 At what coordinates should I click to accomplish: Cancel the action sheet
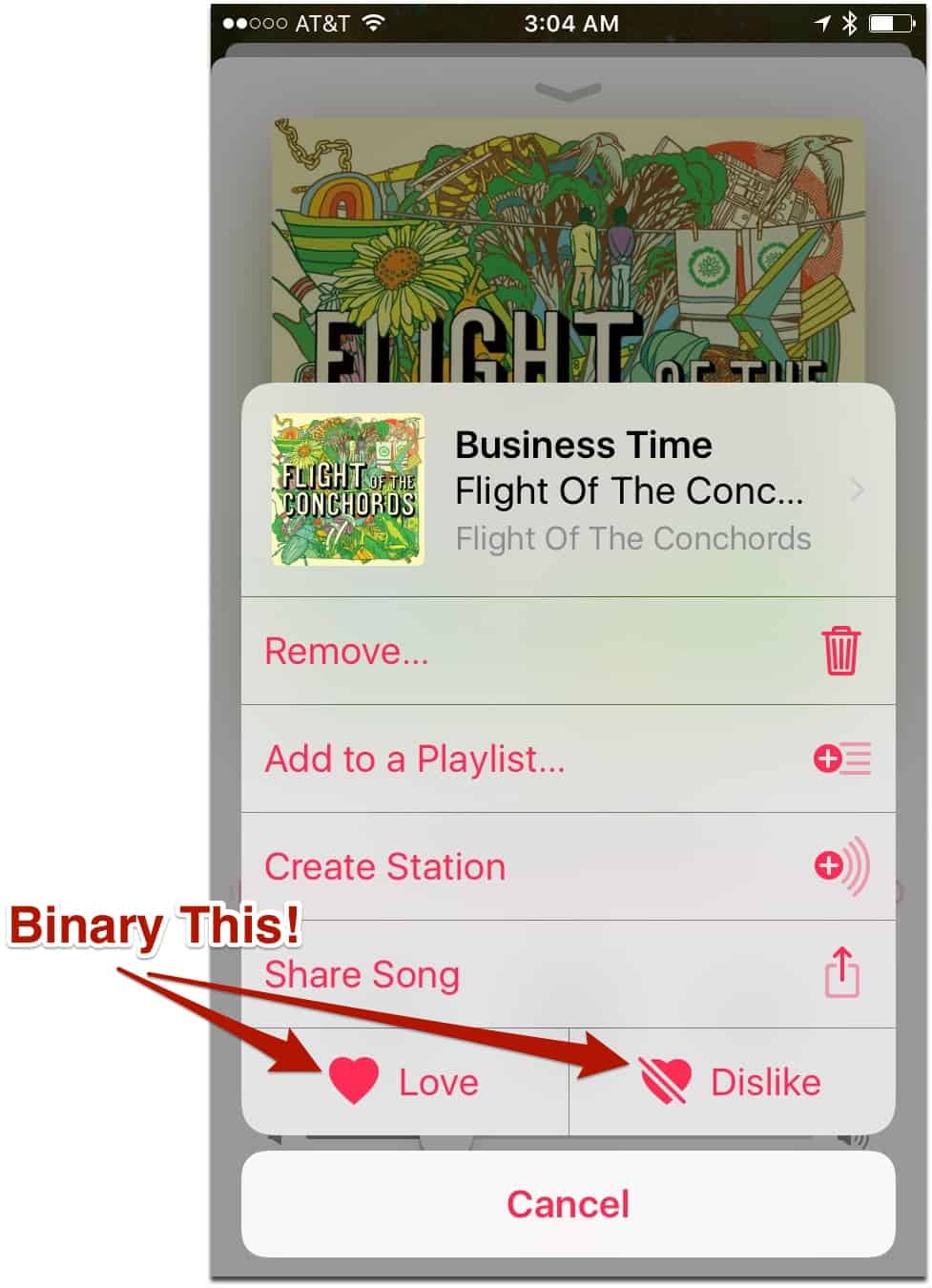pos(568,1204)
